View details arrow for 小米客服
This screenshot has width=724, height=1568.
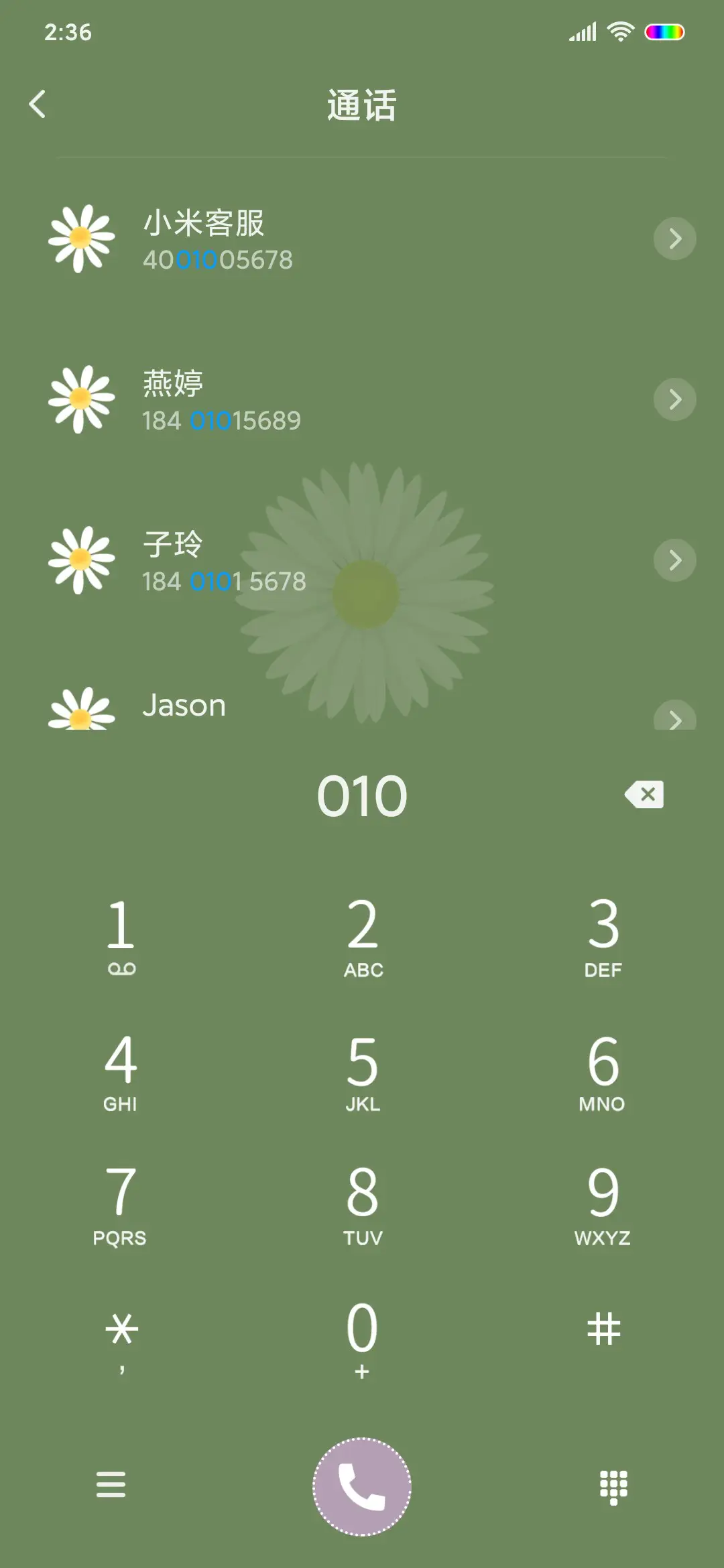pyautogui.click(x=674, y=239)
